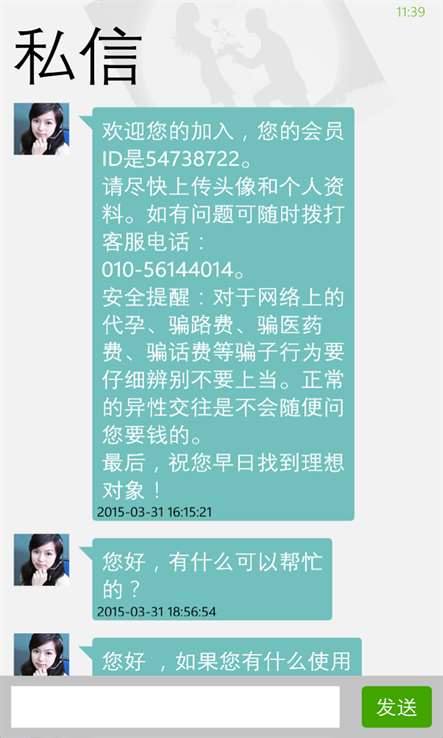Open sender's avatar beside the 18:56:54 message

(x=41, y=560)
